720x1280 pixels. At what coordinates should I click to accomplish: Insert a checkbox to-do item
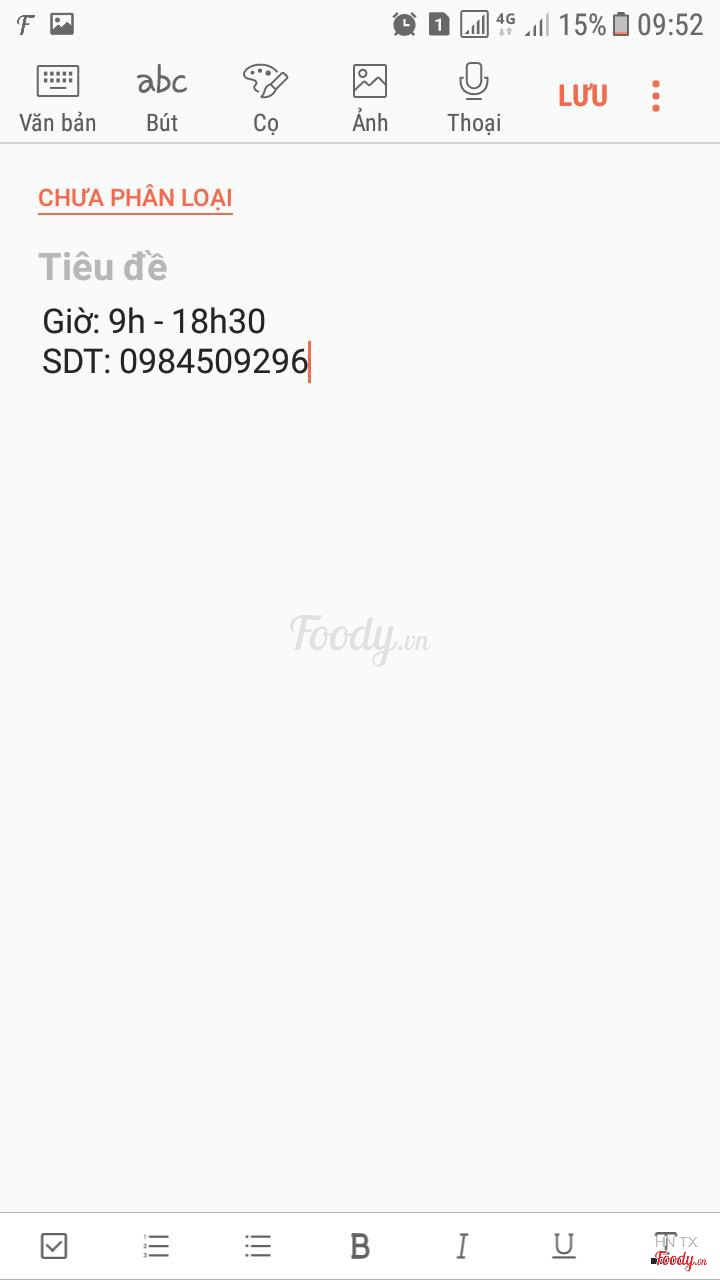(x=54, y=1245)
